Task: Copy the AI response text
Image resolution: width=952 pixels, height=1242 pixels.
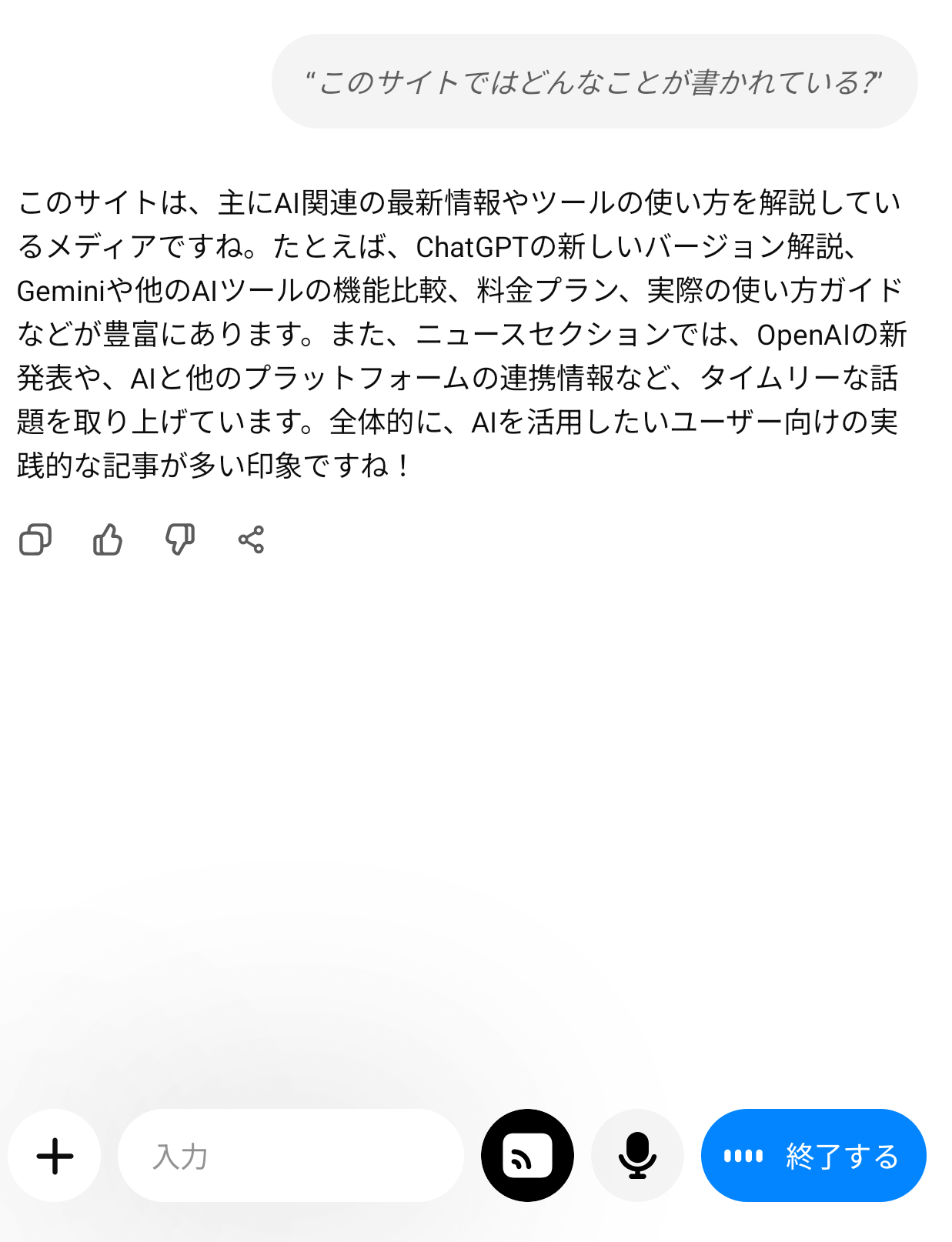Action: (x=35, y=539)
